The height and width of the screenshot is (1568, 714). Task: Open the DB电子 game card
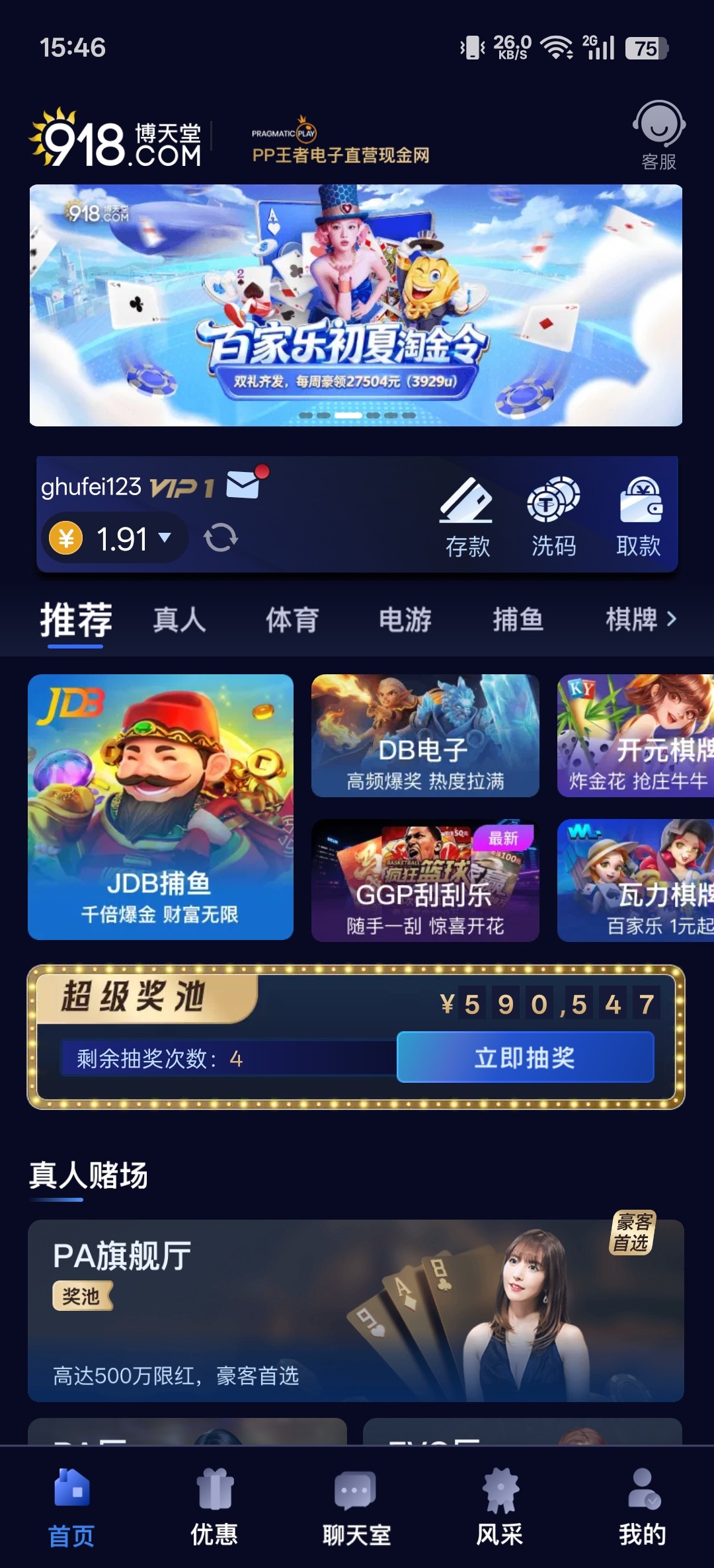click(425, 736)
